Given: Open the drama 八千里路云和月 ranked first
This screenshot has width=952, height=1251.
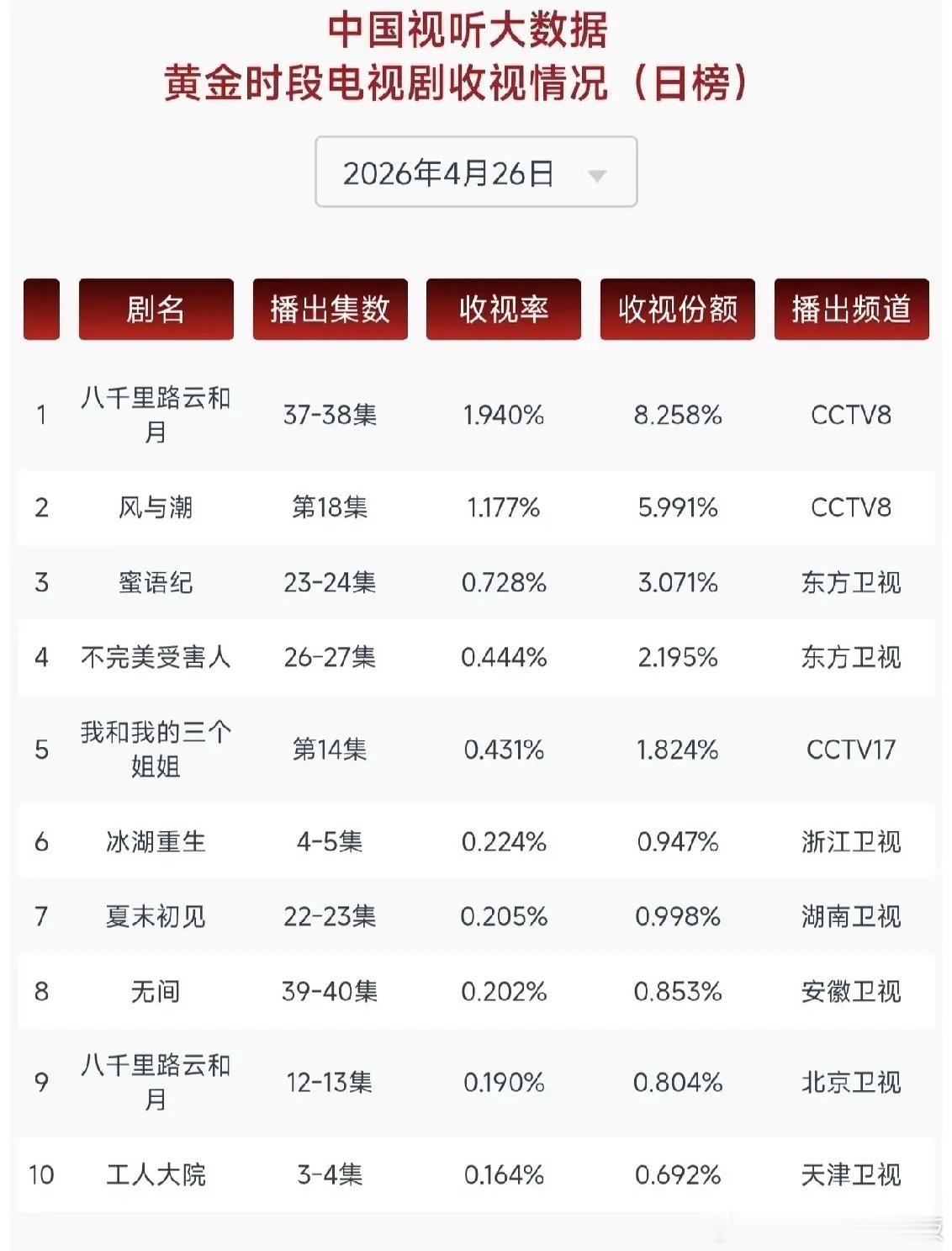Looking at the screenshot, I should 157,413.
